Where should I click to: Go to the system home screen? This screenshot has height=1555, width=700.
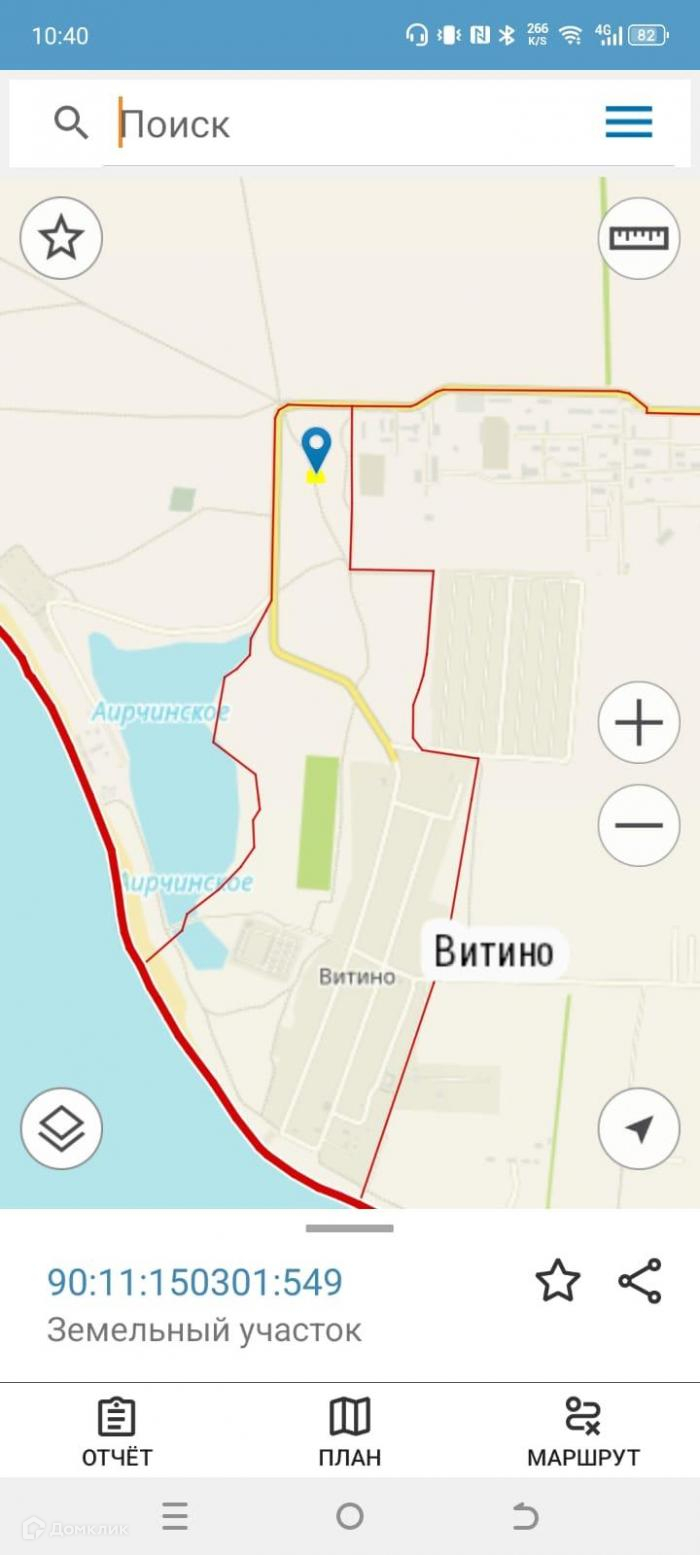coord(350,1516)
